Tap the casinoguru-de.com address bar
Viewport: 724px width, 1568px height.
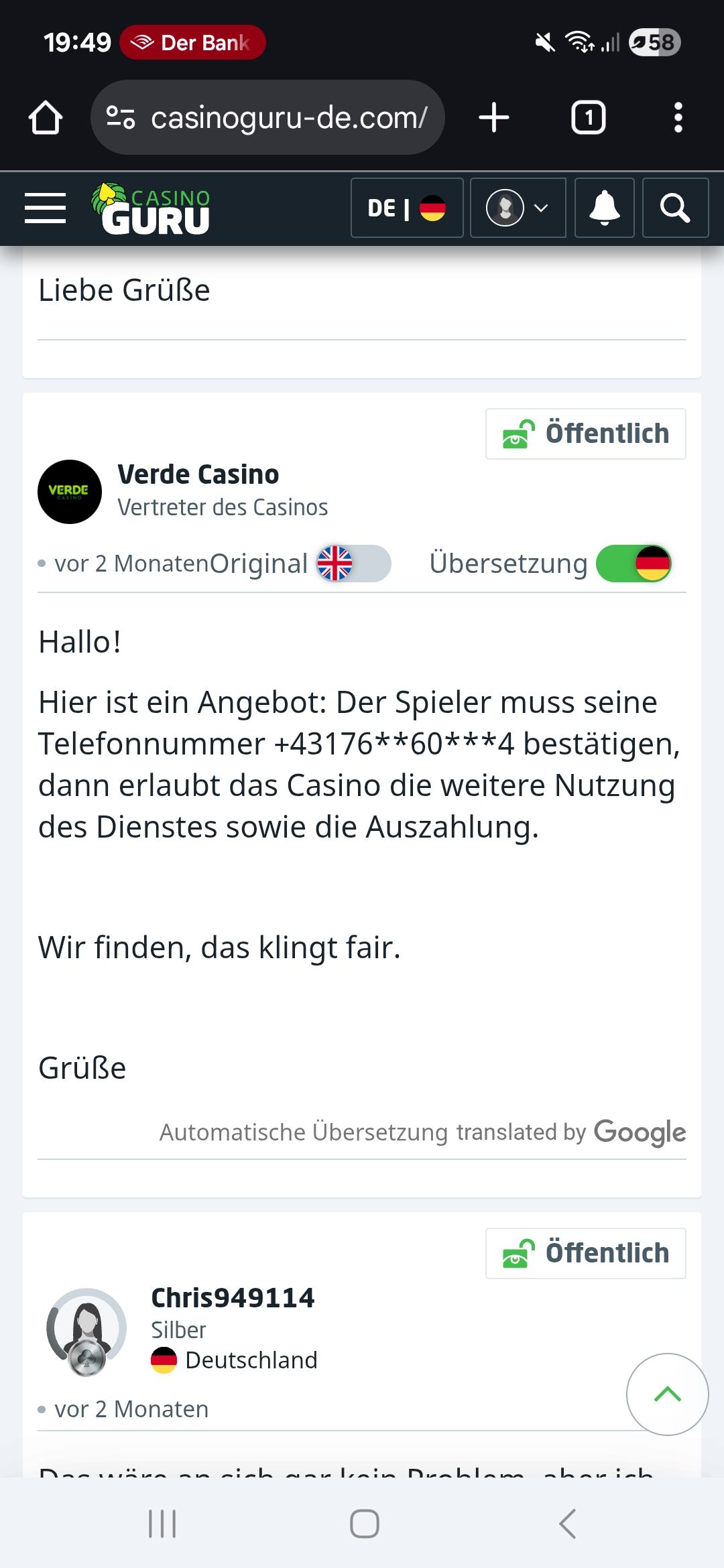click(268, 118)
